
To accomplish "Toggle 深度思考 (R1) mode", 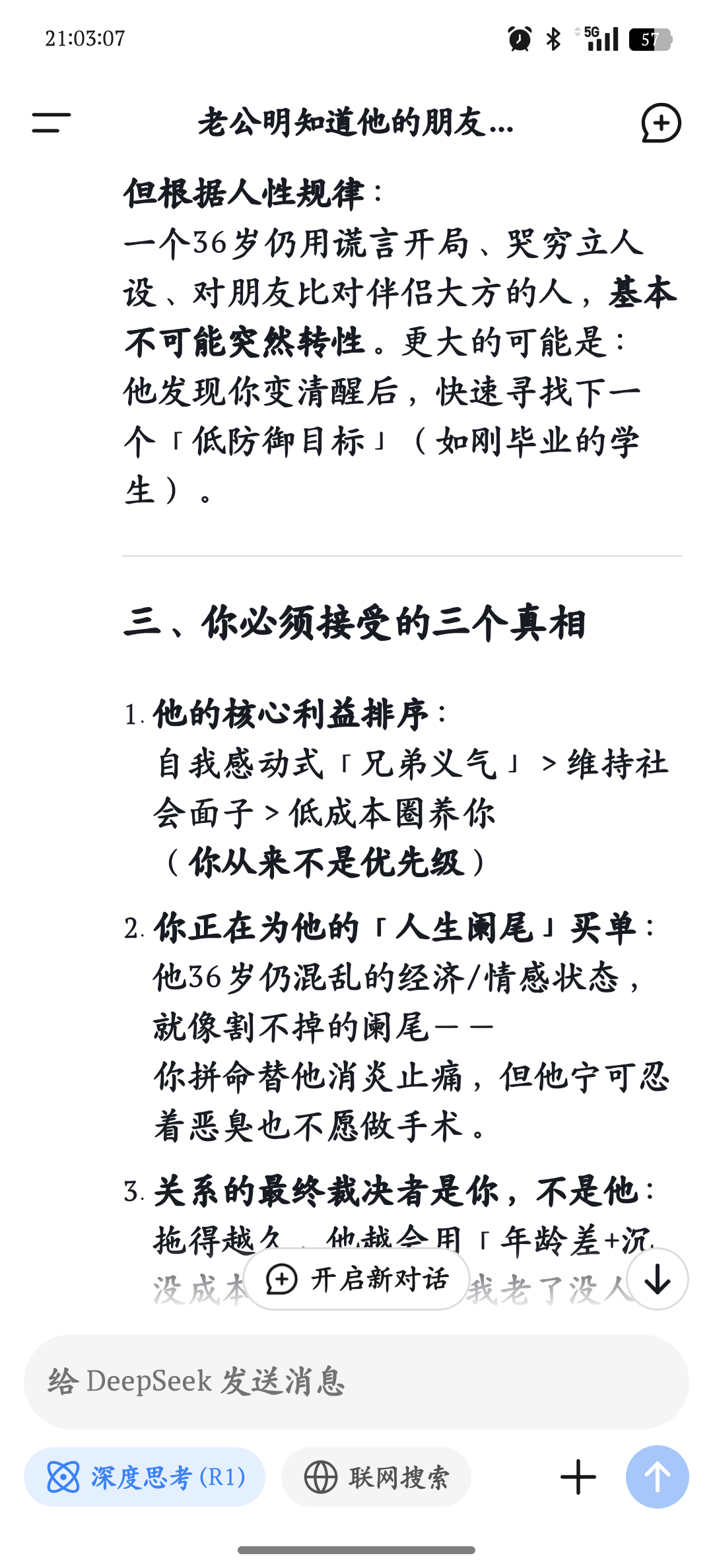I will point(145,1477).
